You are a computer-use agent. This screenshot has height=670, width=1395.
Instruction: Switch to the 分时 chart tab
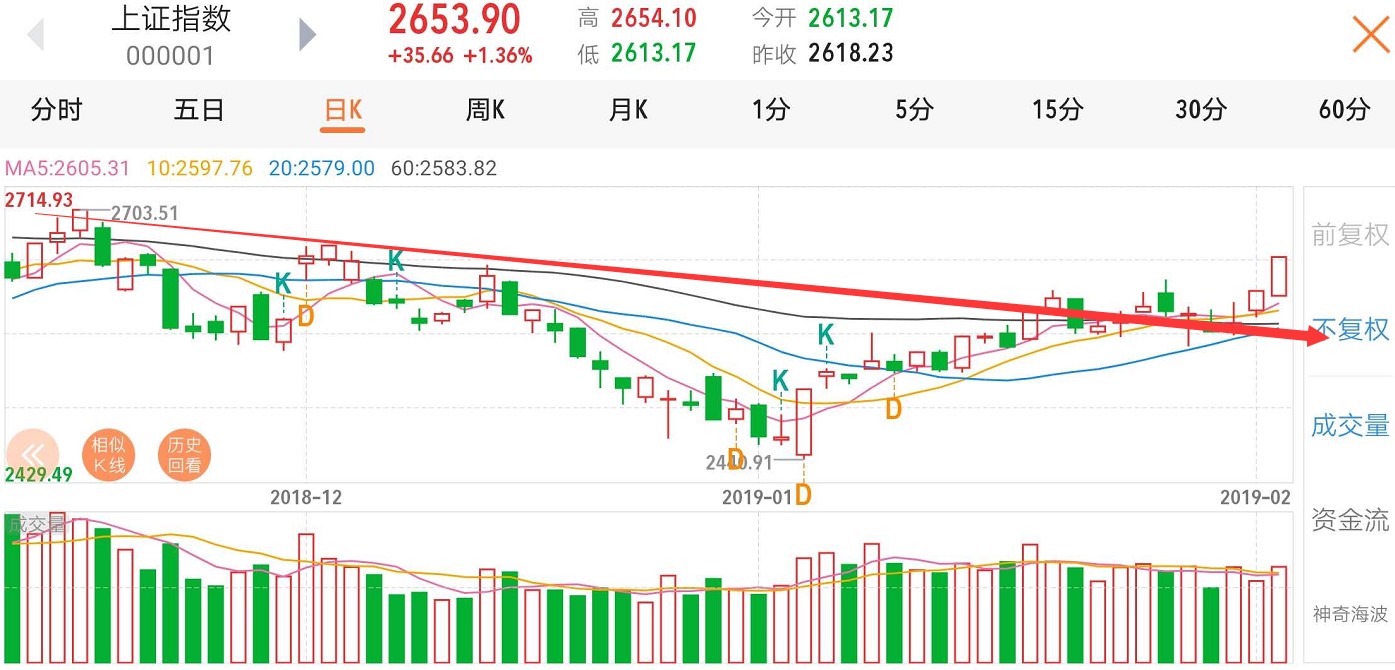(56, 110)
